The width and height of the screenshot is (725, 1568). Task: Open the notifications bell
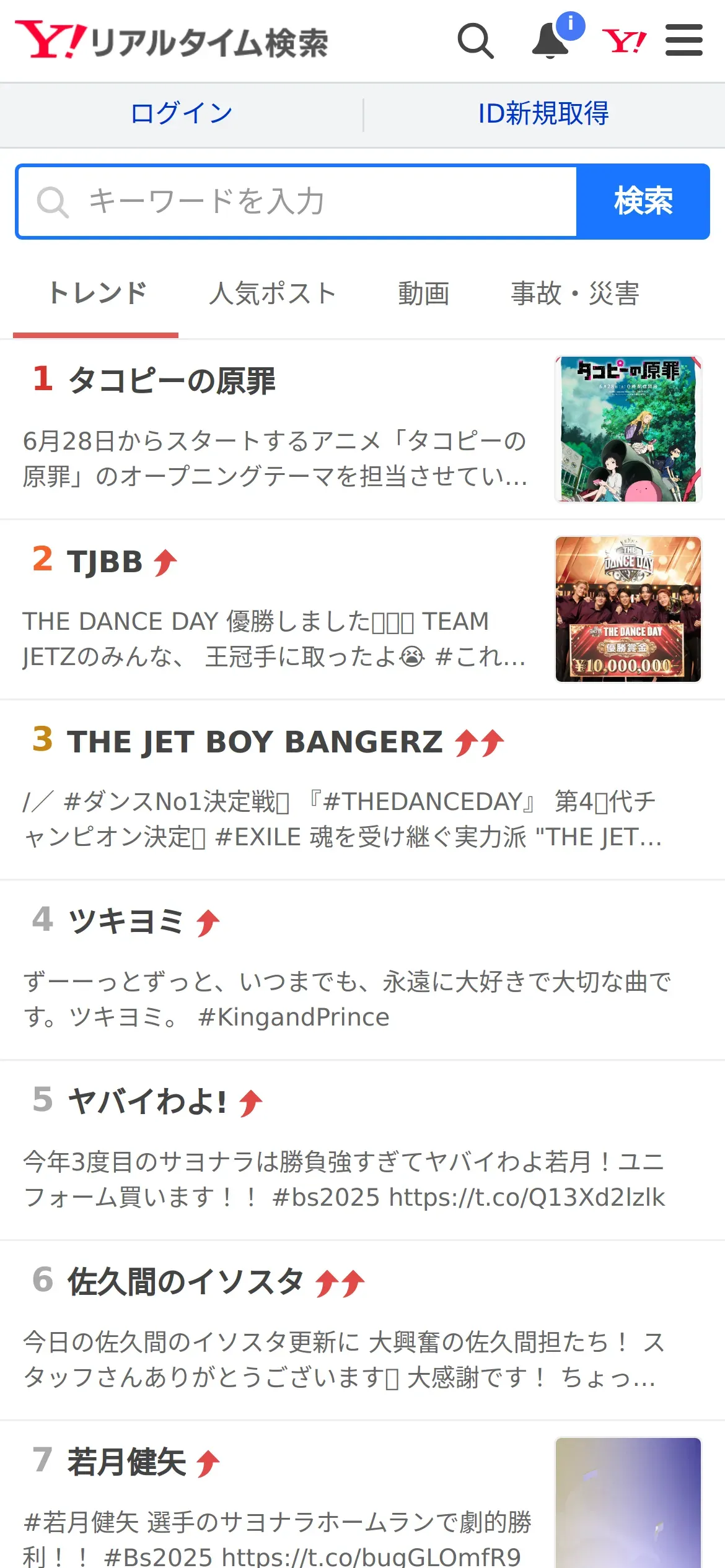pos(551,41)
